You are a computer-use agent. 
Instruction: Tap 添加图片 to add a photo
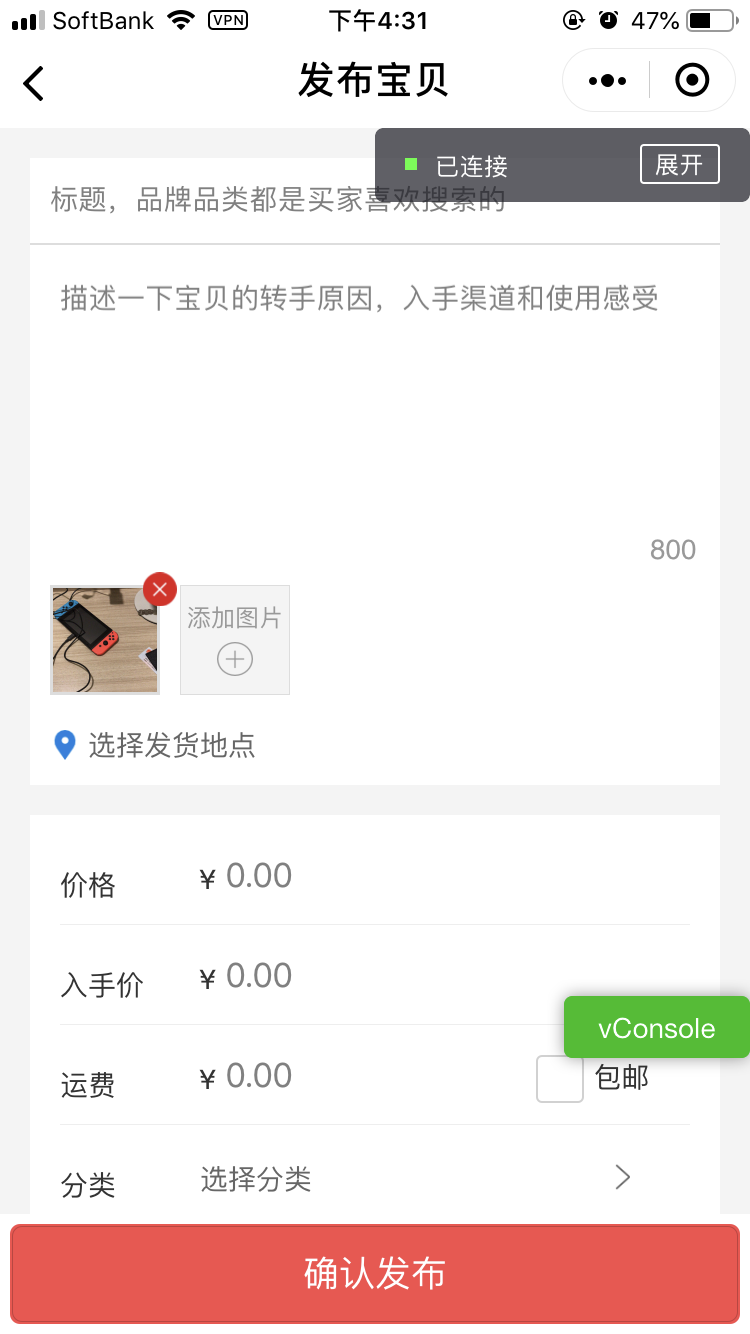click(235, 640)
